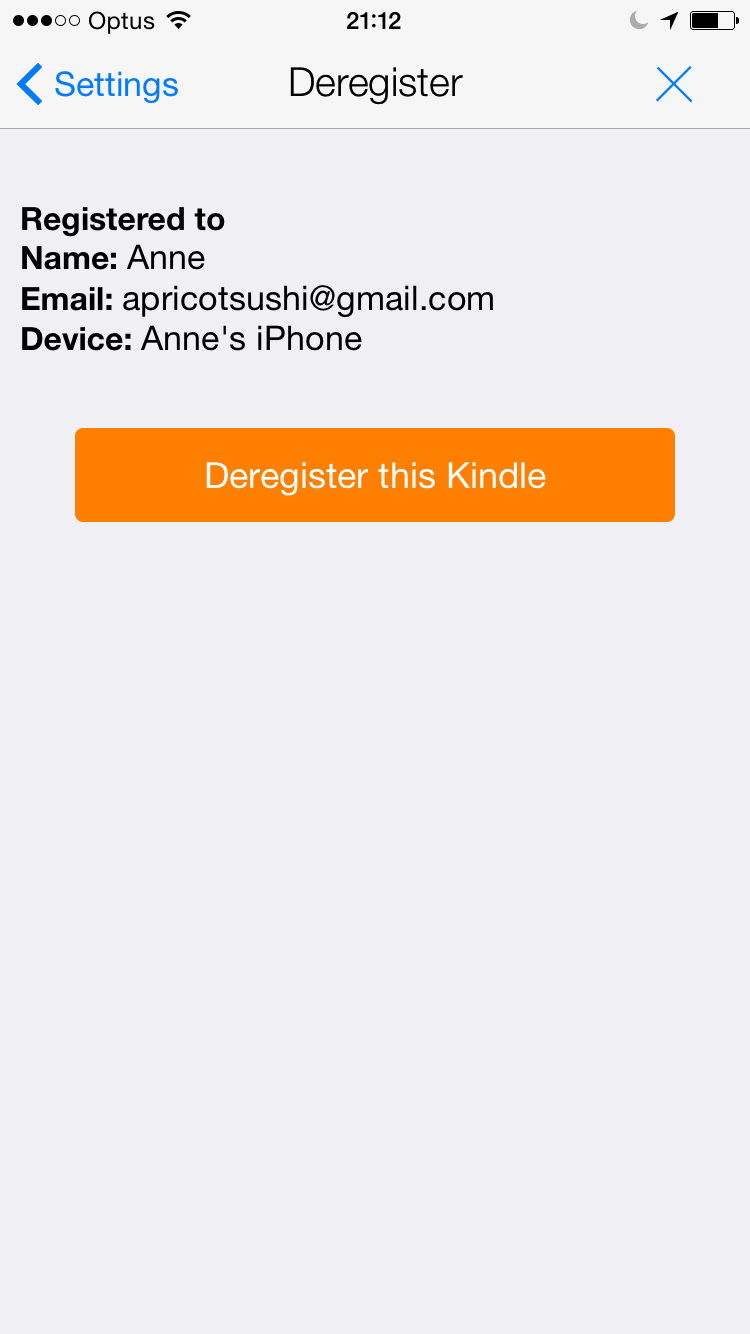Close the Deregister screen with X
This screenshot has height=1334, width=750.
[x=674, y=85]
